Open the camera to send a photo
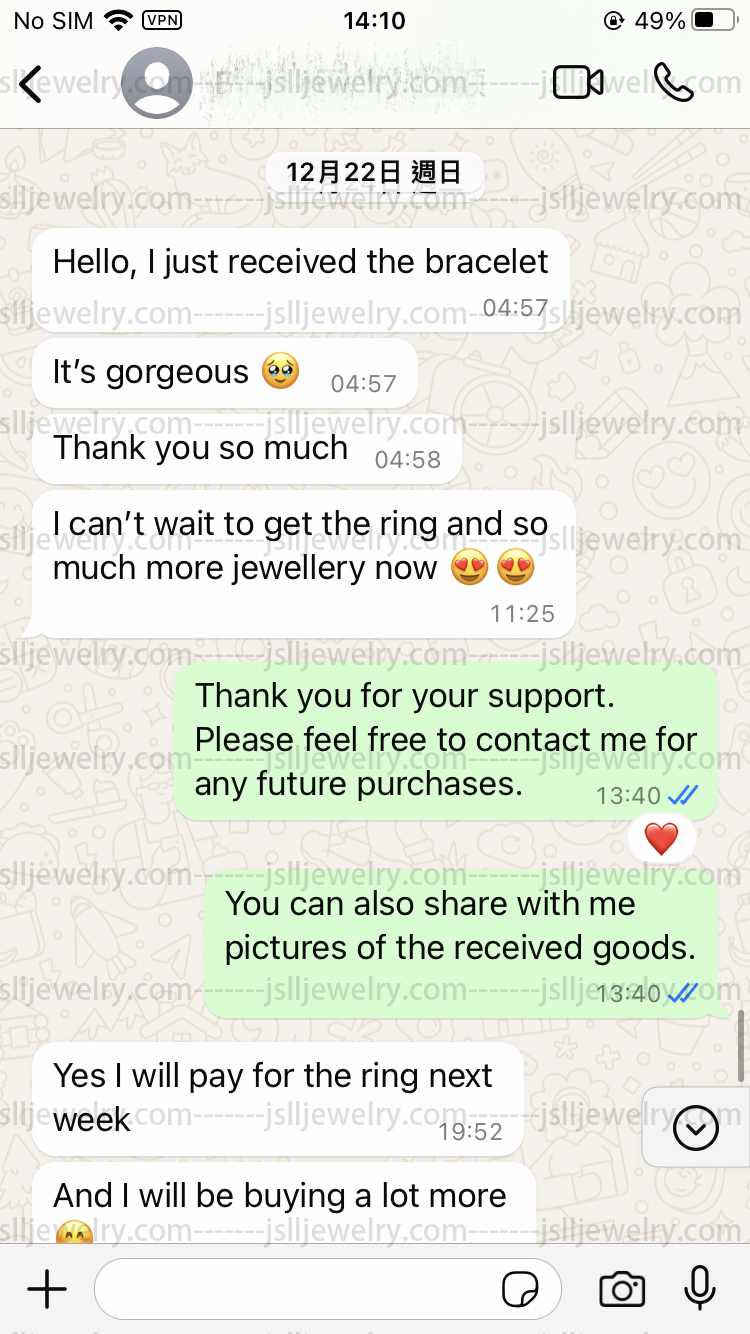The image size is (750, 1334). pyautogui.click(x=622, y=1289)
